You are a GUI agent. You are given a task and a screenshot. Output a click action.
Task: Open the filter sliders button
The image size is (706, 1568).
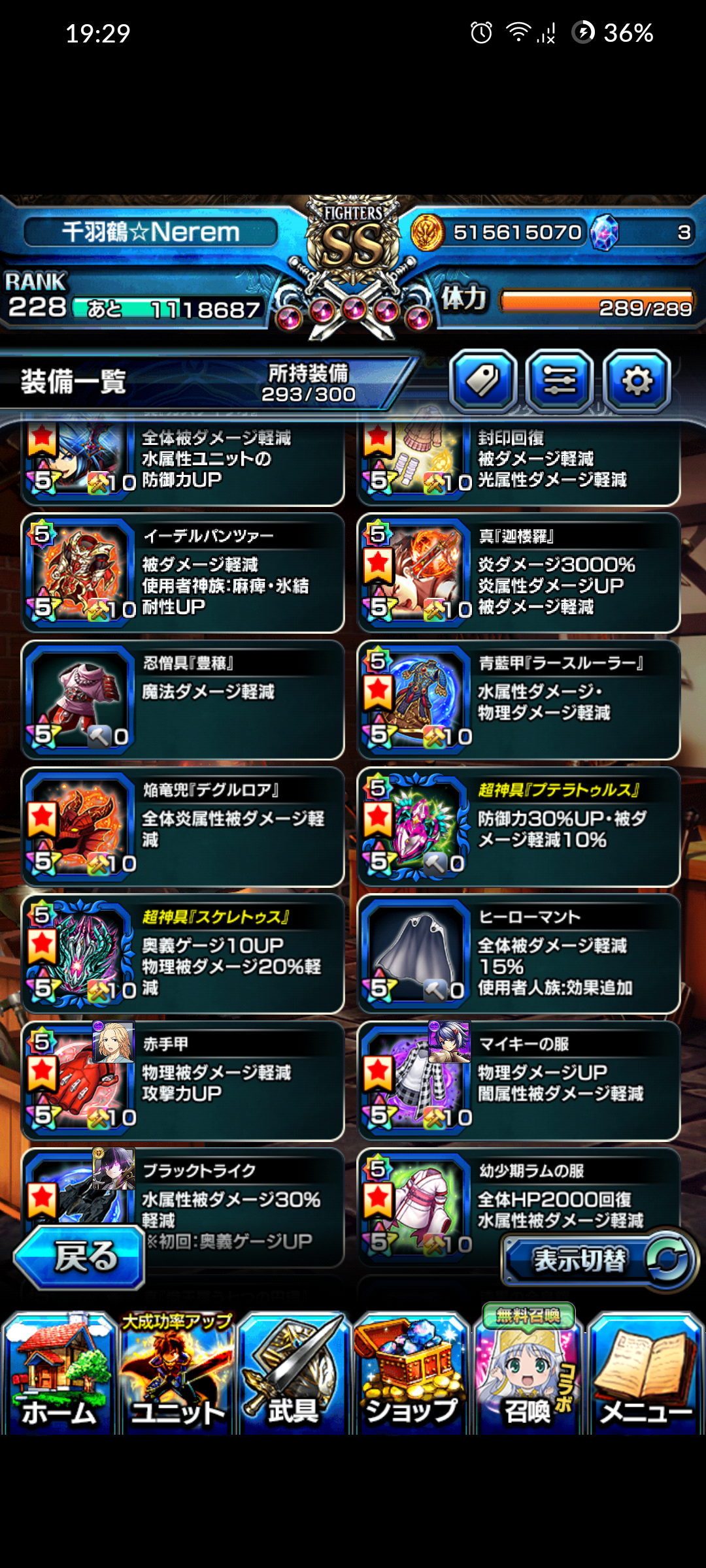tap(560, 381)
